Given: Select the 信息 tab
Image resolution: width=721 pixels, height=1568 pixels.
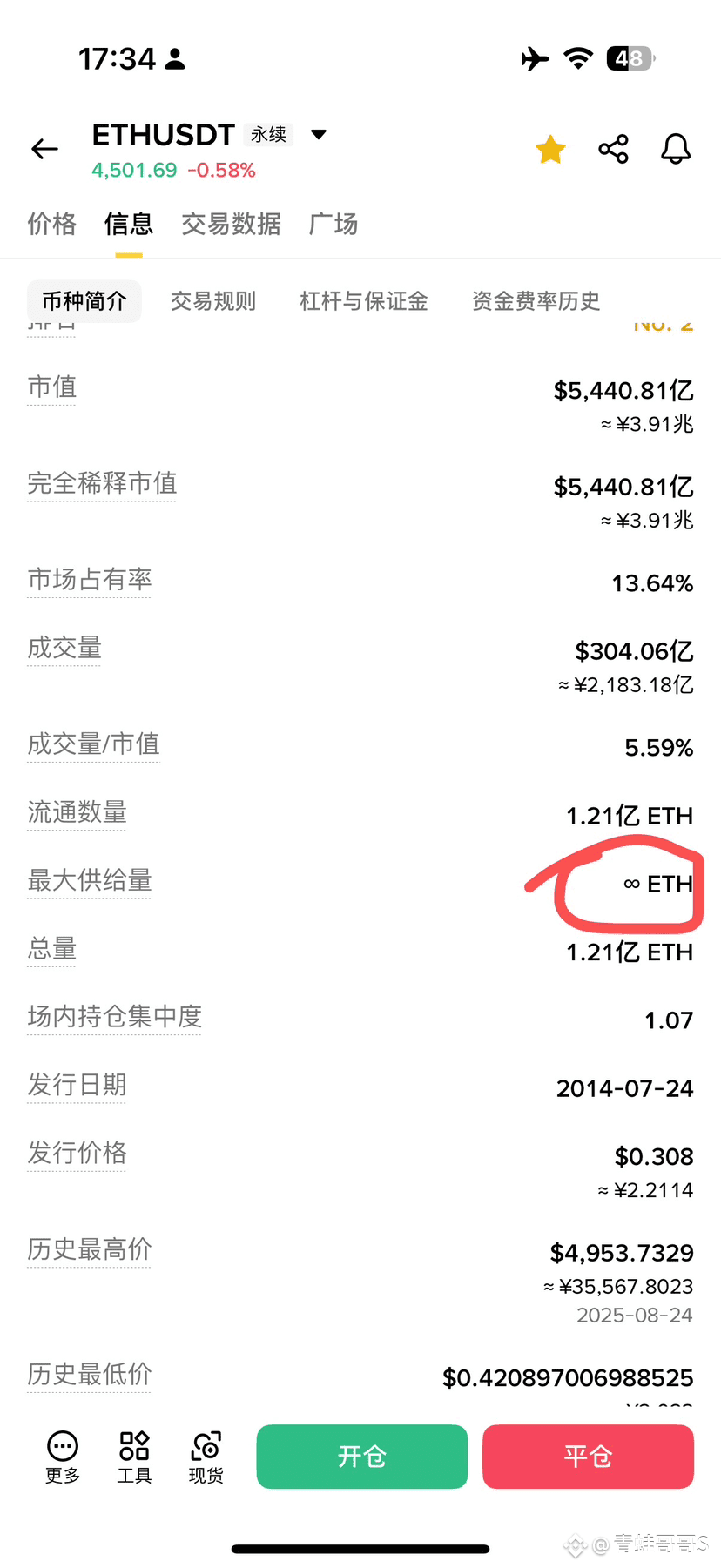Looking at the screenshot, I should click(x=129, y=225).
